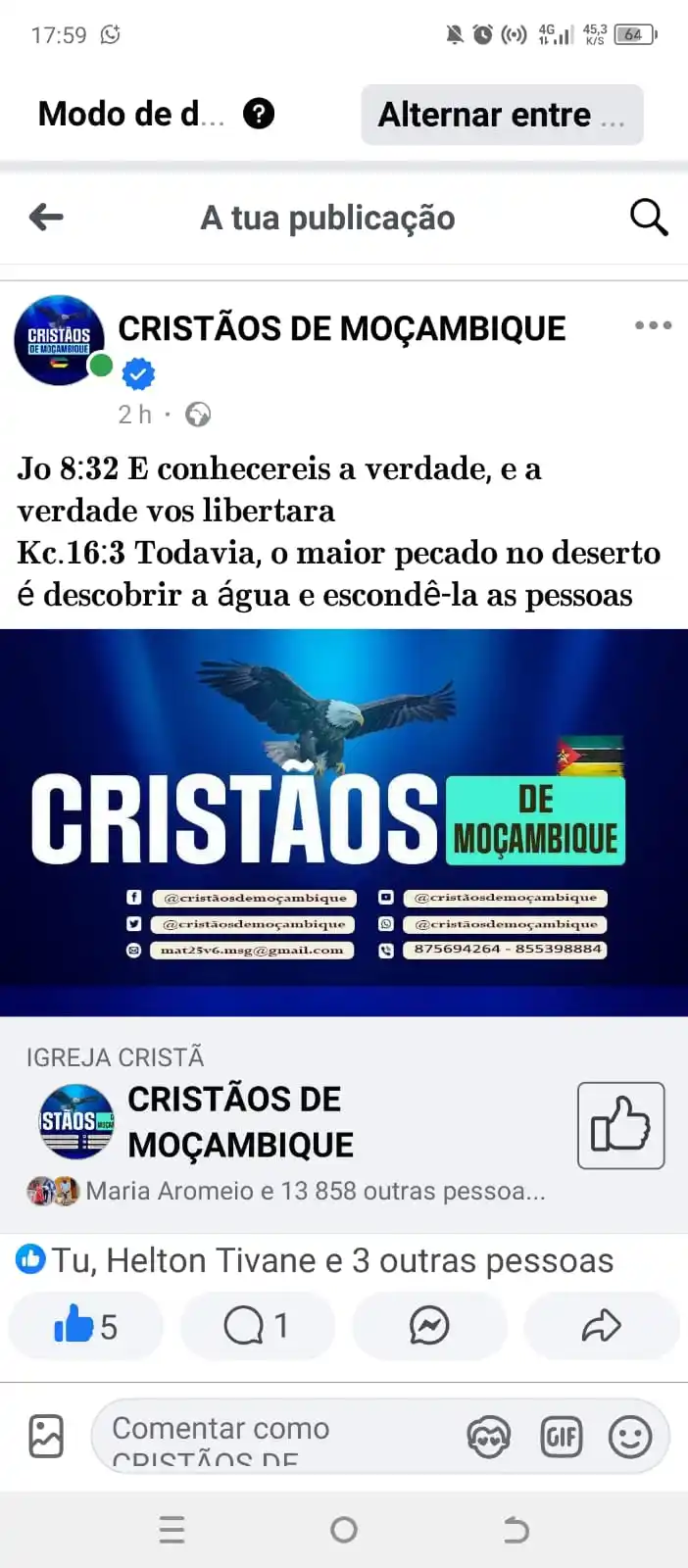Go back using the arrow icon

pyautogui.click(x=46, y=217)
